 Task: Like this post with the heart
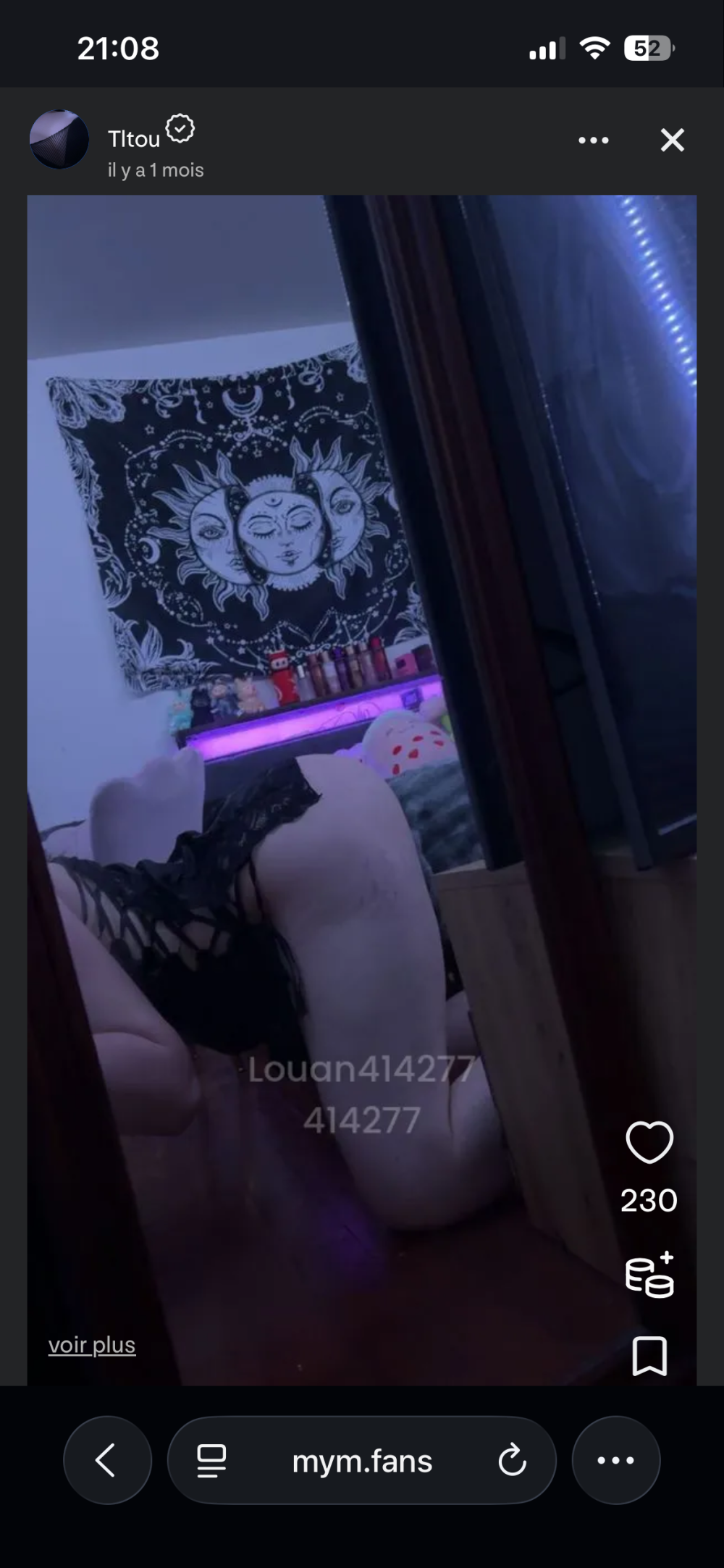(649, 1142)
